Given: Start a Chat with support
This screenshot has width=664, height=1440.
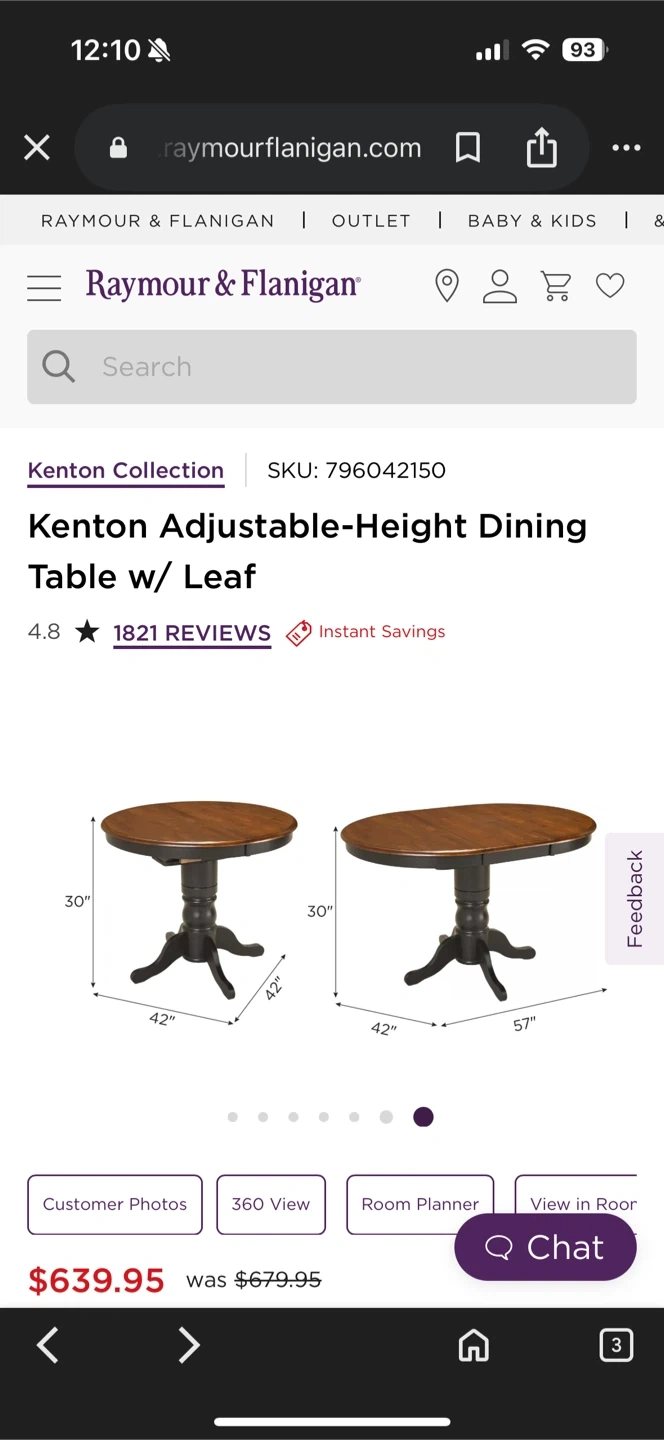Looking at the screenshot, I should (545, 1247).
